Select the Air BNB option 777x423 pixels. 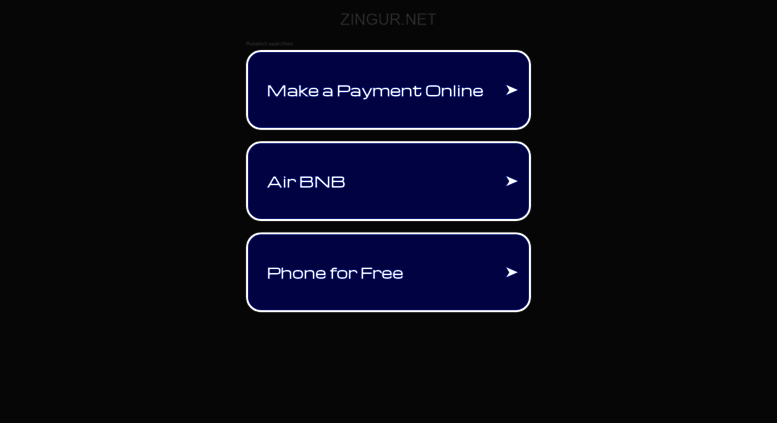tap(388, 181)
